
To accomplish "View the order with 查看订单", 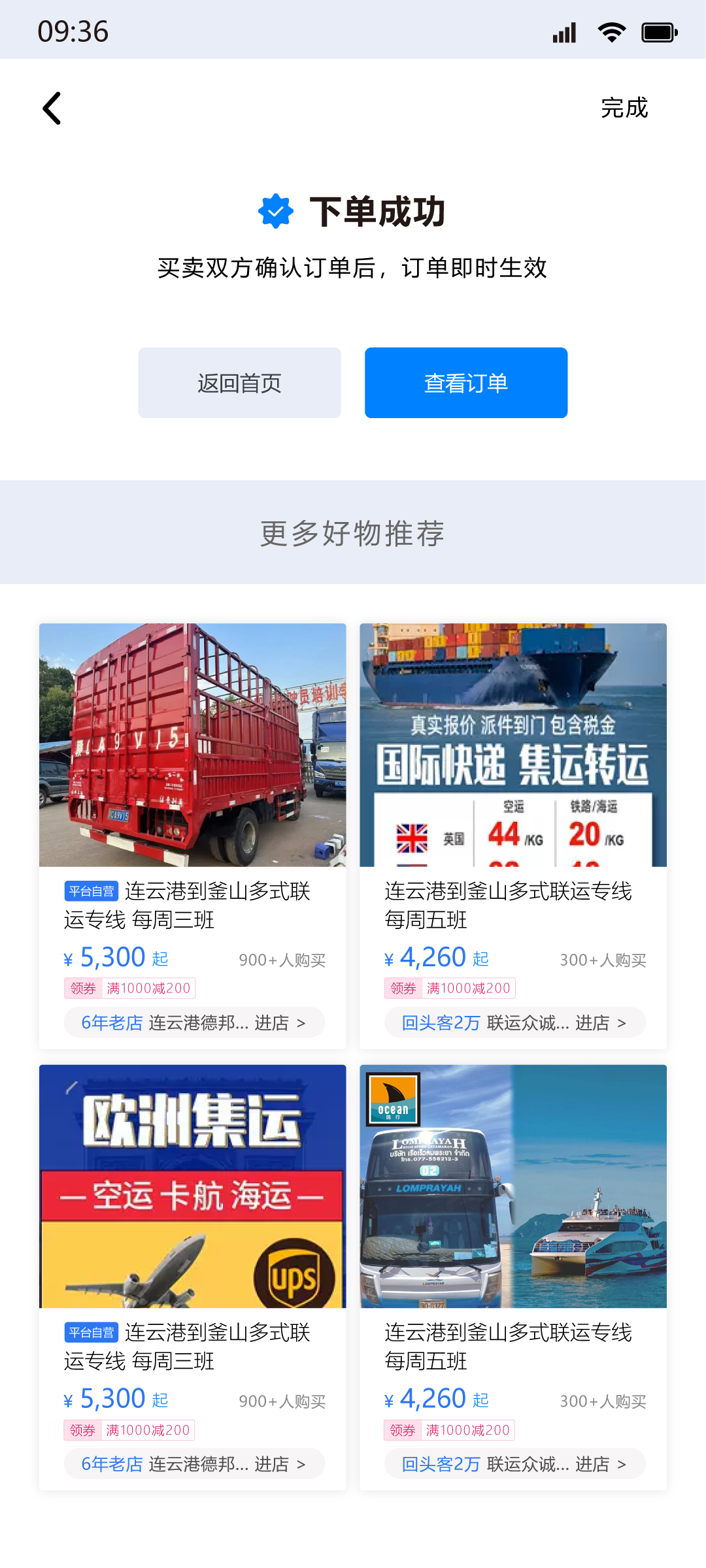I will tap(465, 383).
